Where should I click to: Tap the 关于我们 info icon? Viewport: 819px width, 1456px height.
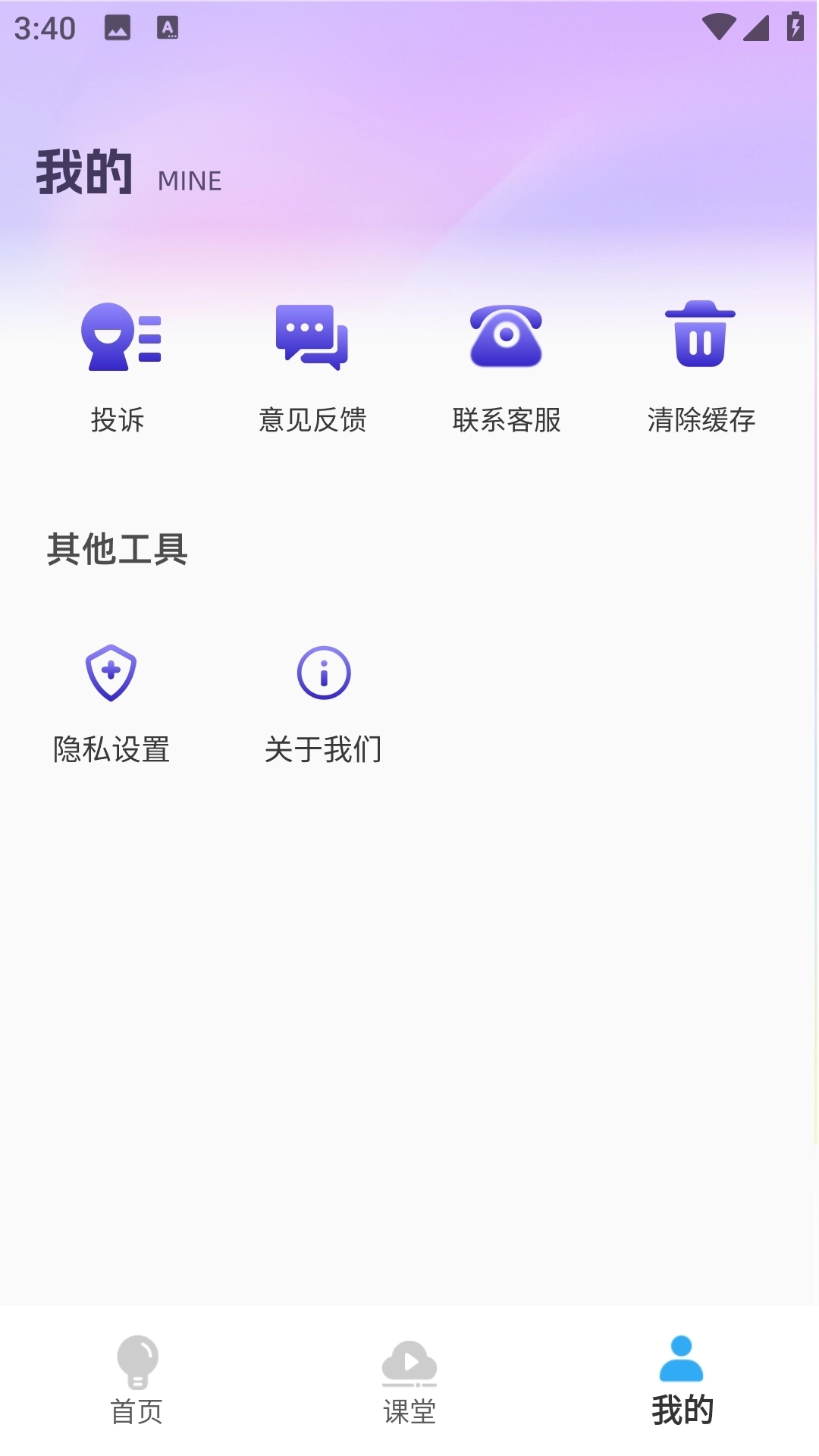pos(324,672)
